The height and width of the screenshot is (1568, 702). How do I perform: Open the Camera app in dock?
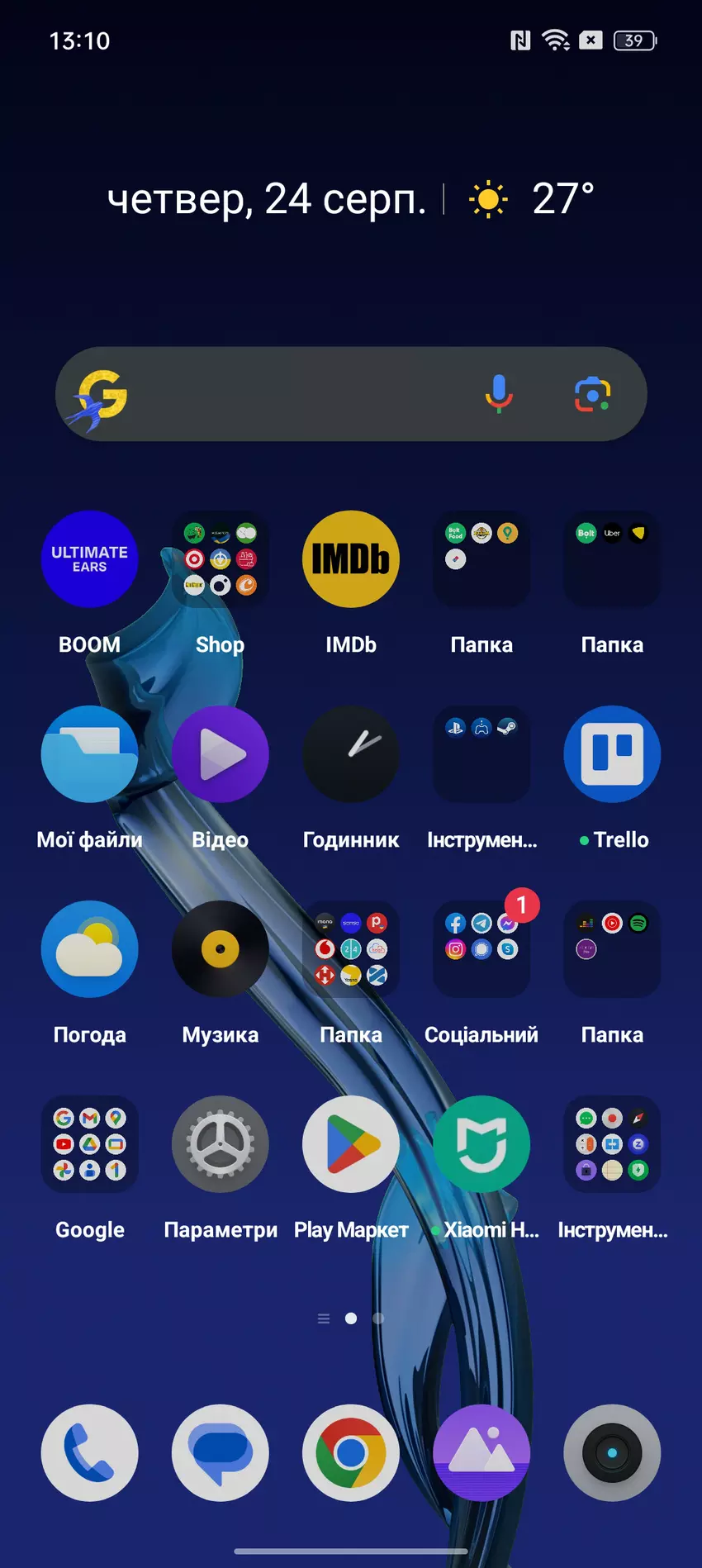(612, 1452)
